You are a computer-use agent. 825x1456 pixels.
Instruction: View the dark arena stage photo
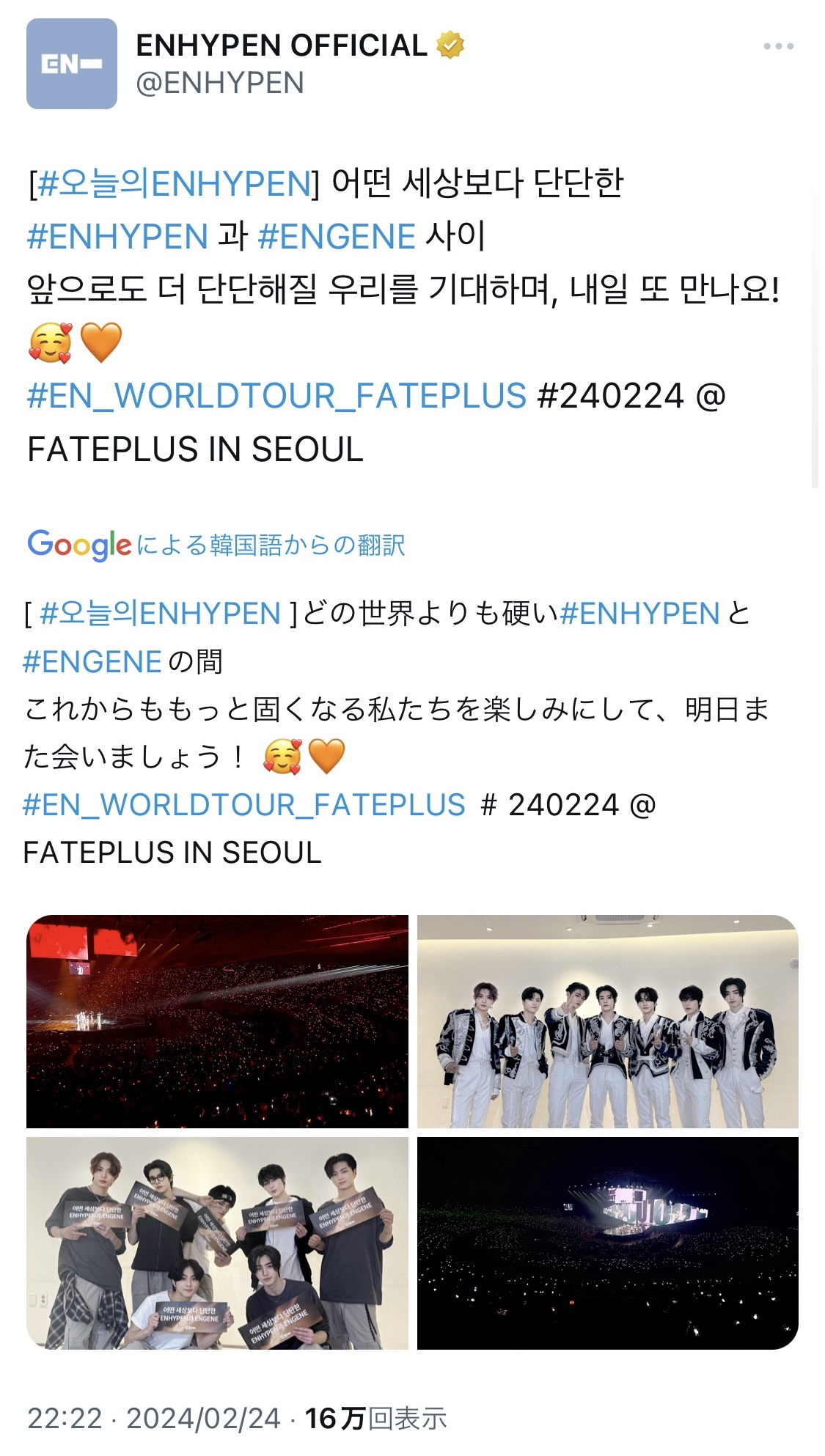[608, 1243]
